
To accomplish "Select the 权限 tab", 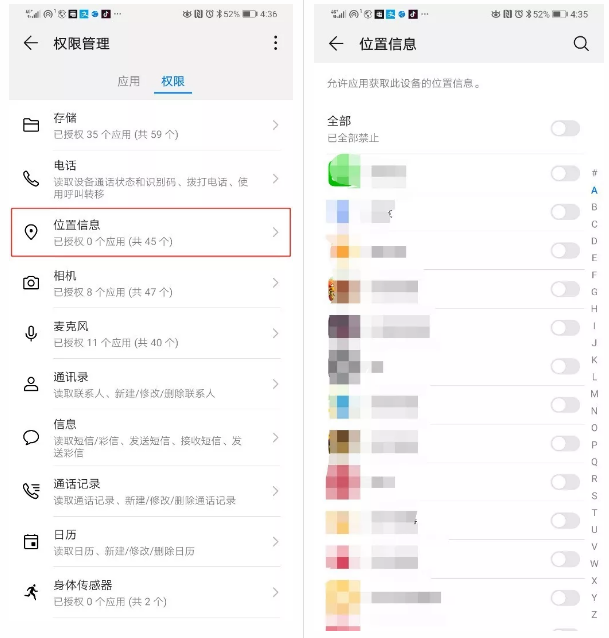I will point(172,81).
